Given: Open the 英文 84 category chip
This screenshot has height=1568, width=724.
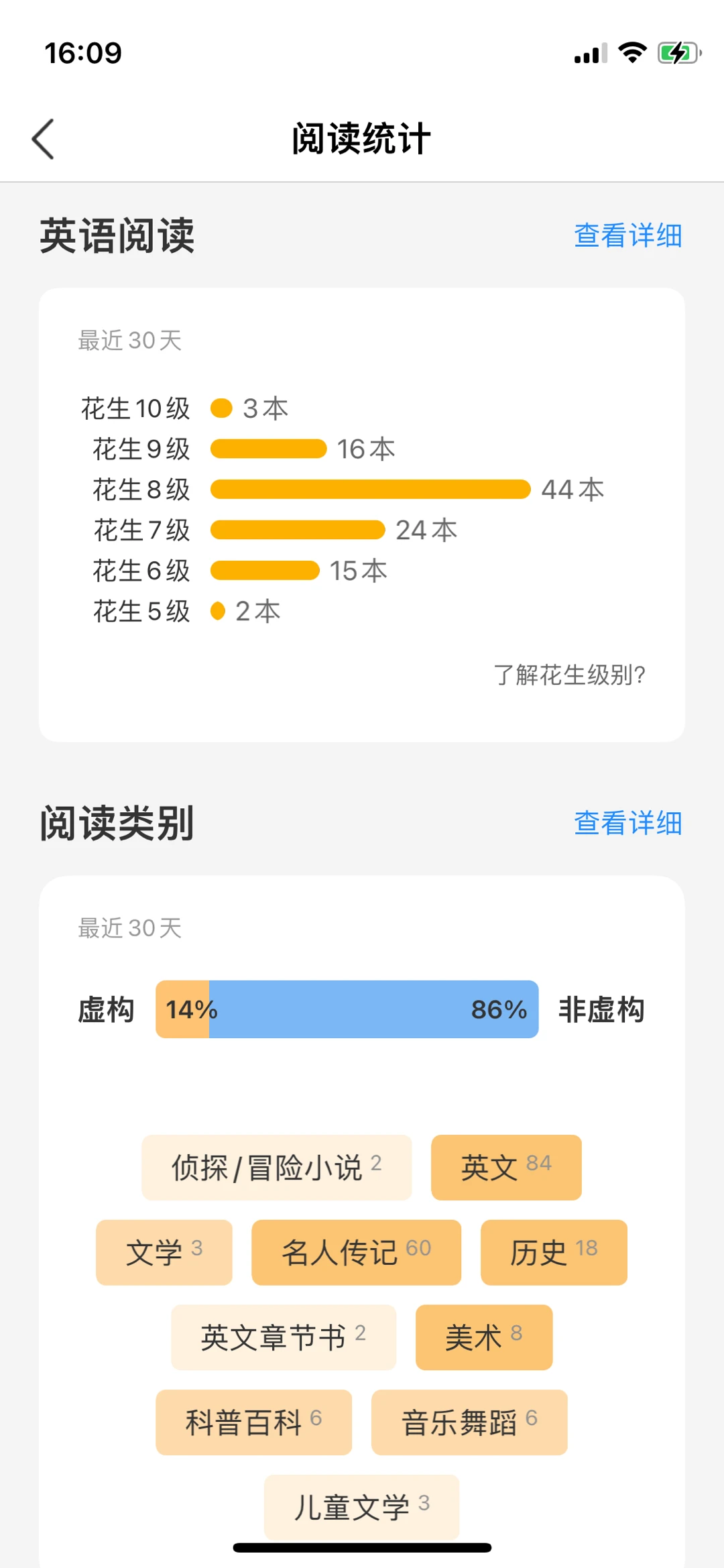Looking at the screenshot, I should [506, 1168].
